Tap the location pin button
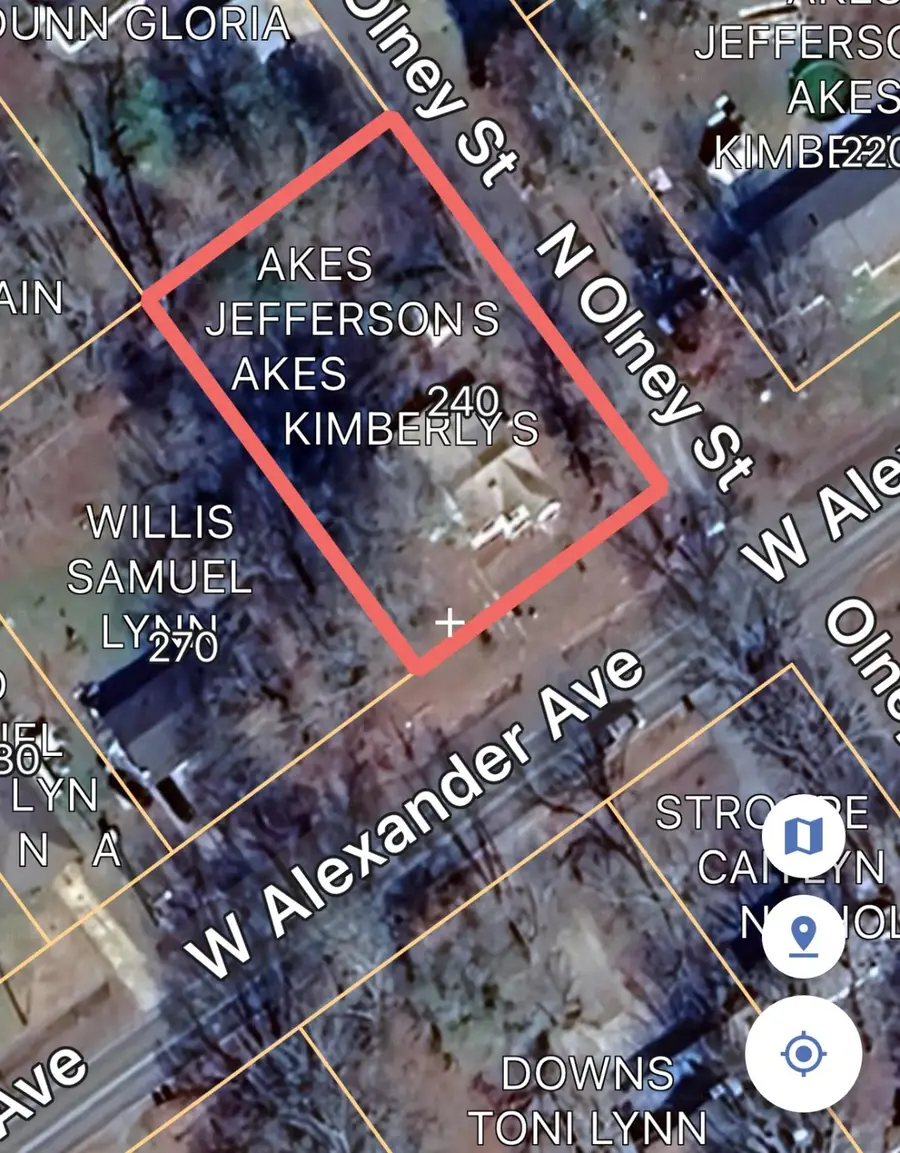The width and height of the screenshot is (900, 1153). coord(803,936)
